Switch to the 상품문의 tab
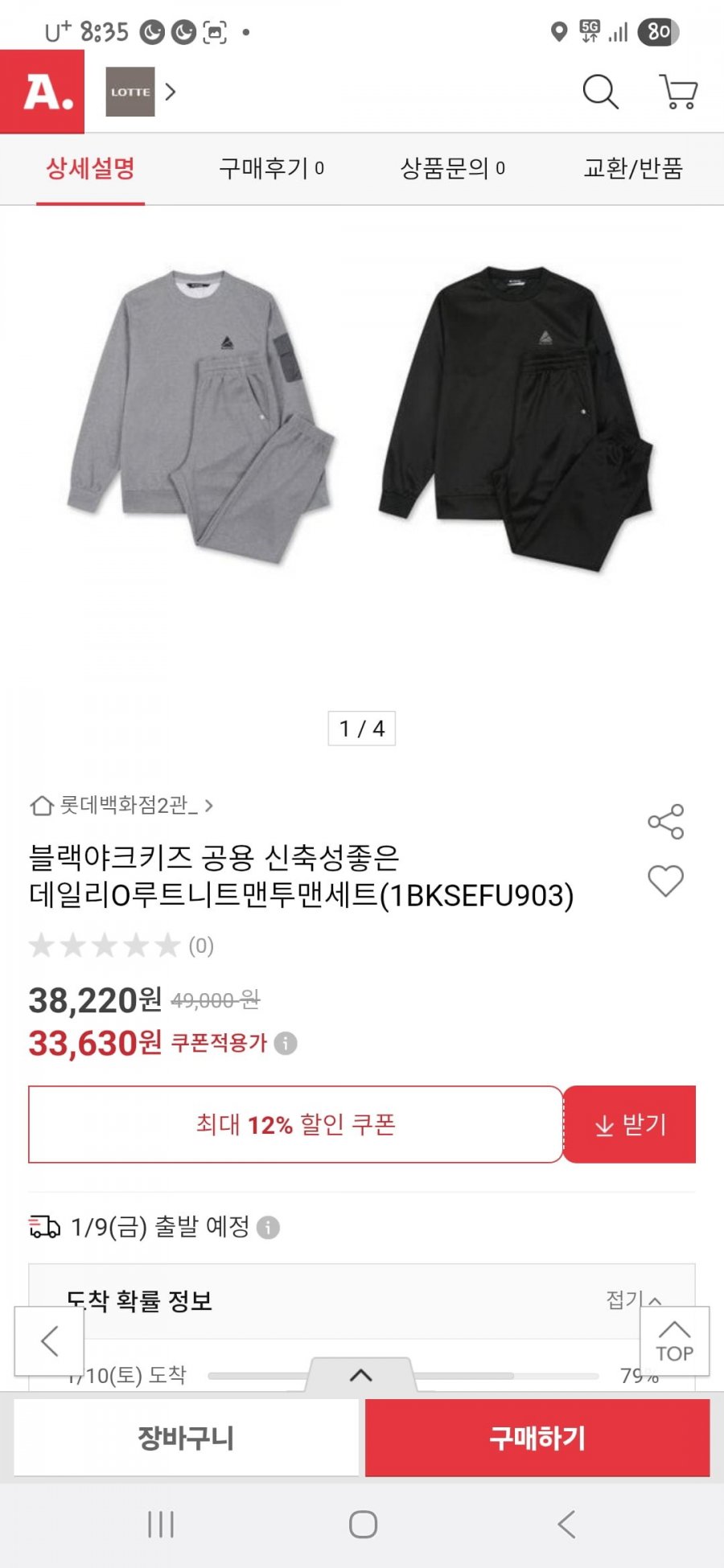The image size is (724, 1568). 452,169
